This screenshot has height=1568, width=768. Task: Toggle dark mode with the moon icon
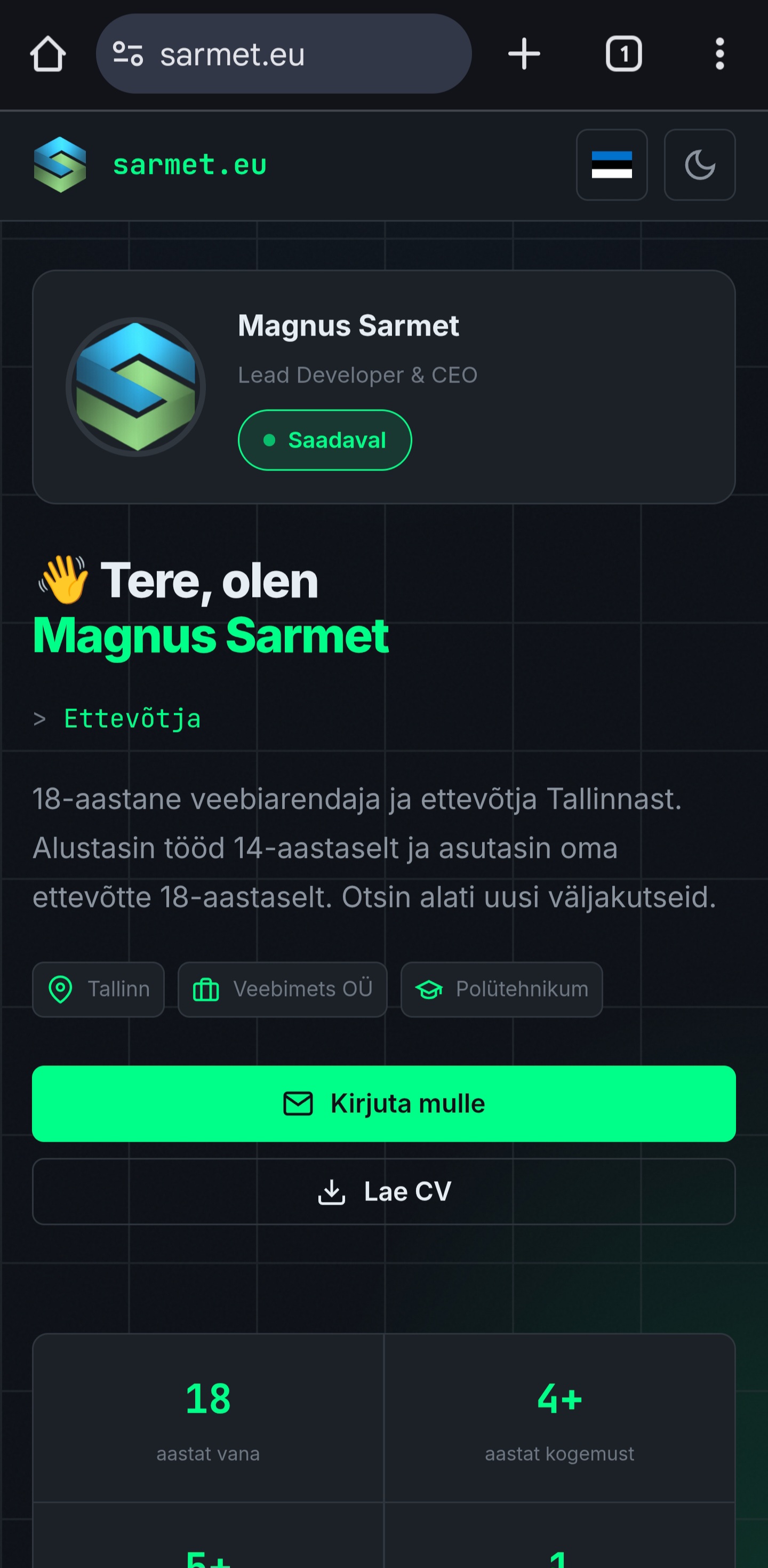(699, 165)
